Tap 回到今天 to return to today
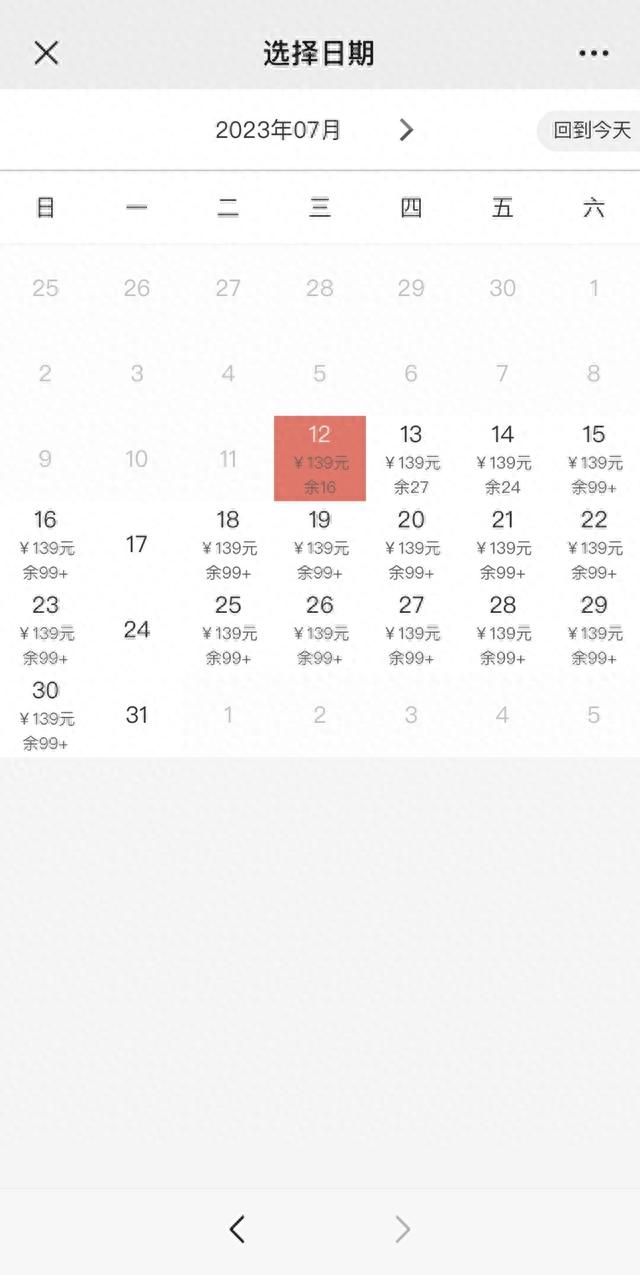The image size is (640, 1275). point(592,131)
